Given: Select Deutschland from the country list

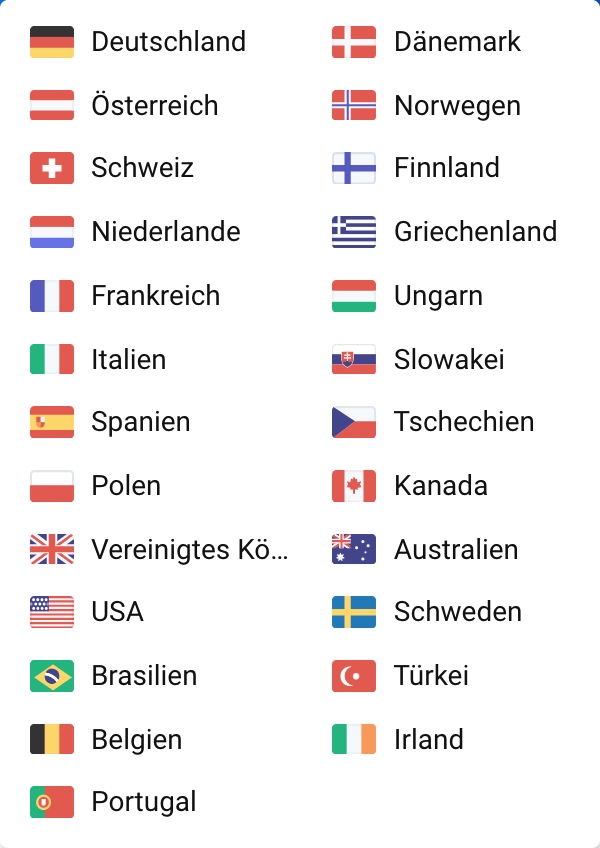Looking at the screenshot, I should click(168, 42).
